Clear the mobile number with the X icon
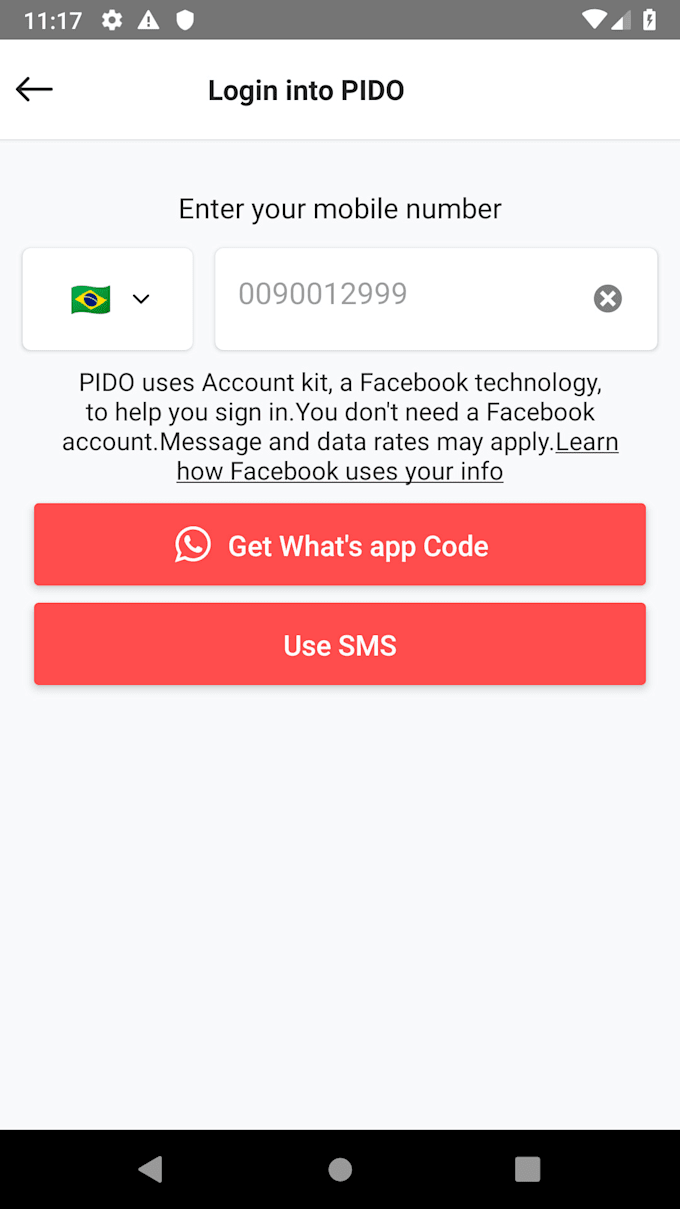This screenshot has width=680, height=1209. (x=607, y=299)
